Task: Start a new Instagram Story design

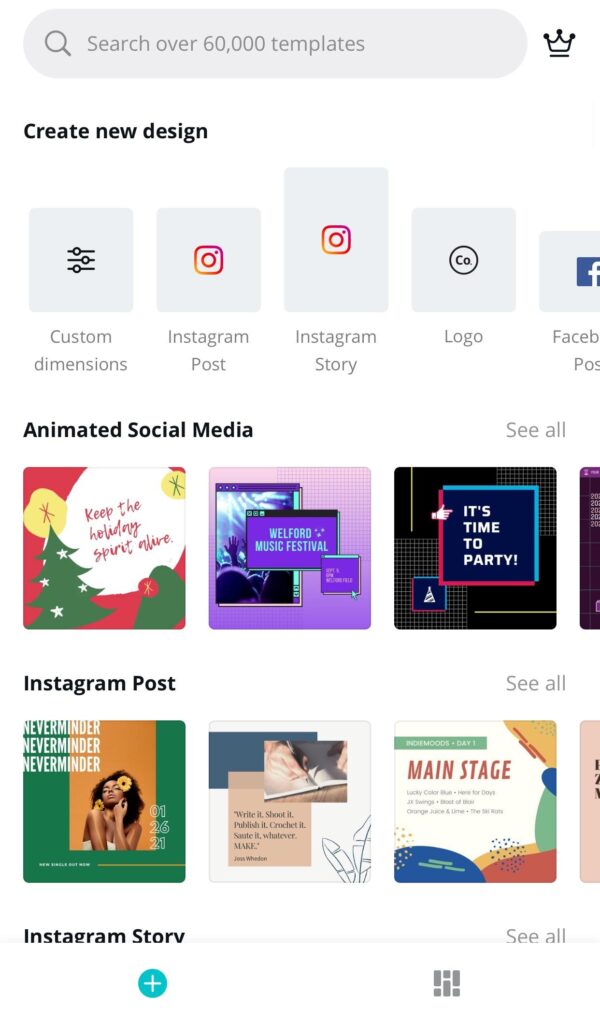Action: pyautogui.click(x=336, y=240)
